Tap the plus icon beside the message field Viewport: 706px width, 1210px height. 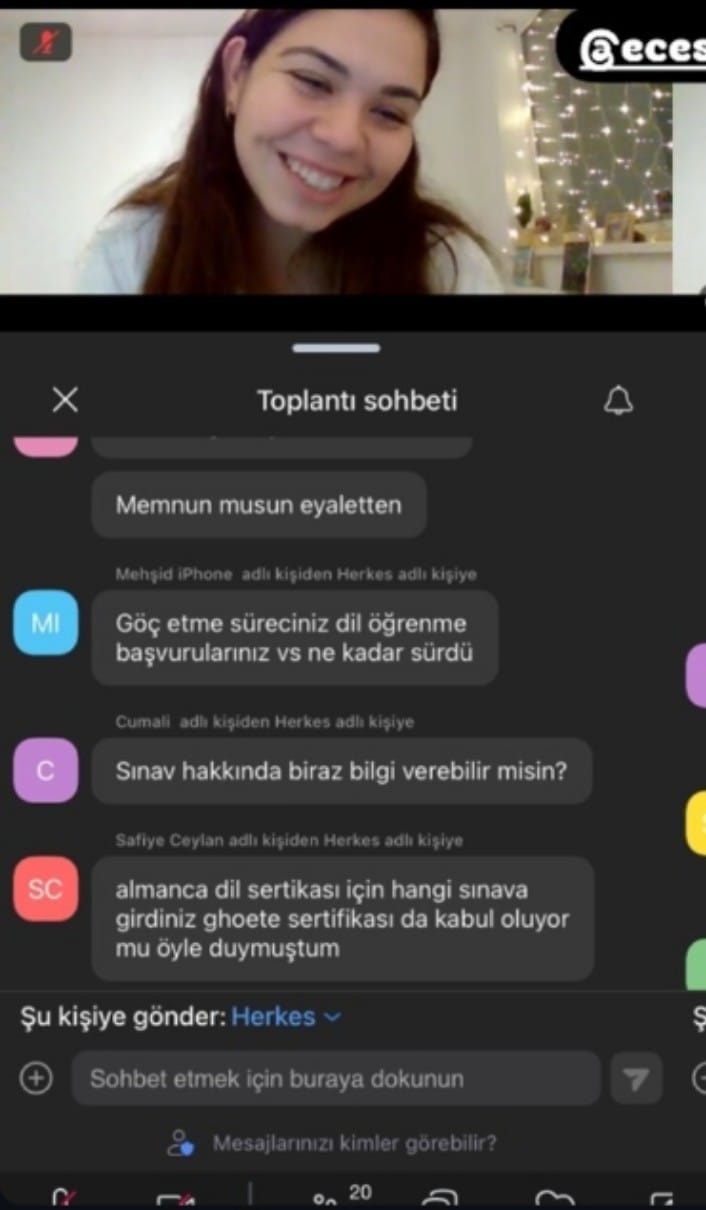pos(36,1078)
